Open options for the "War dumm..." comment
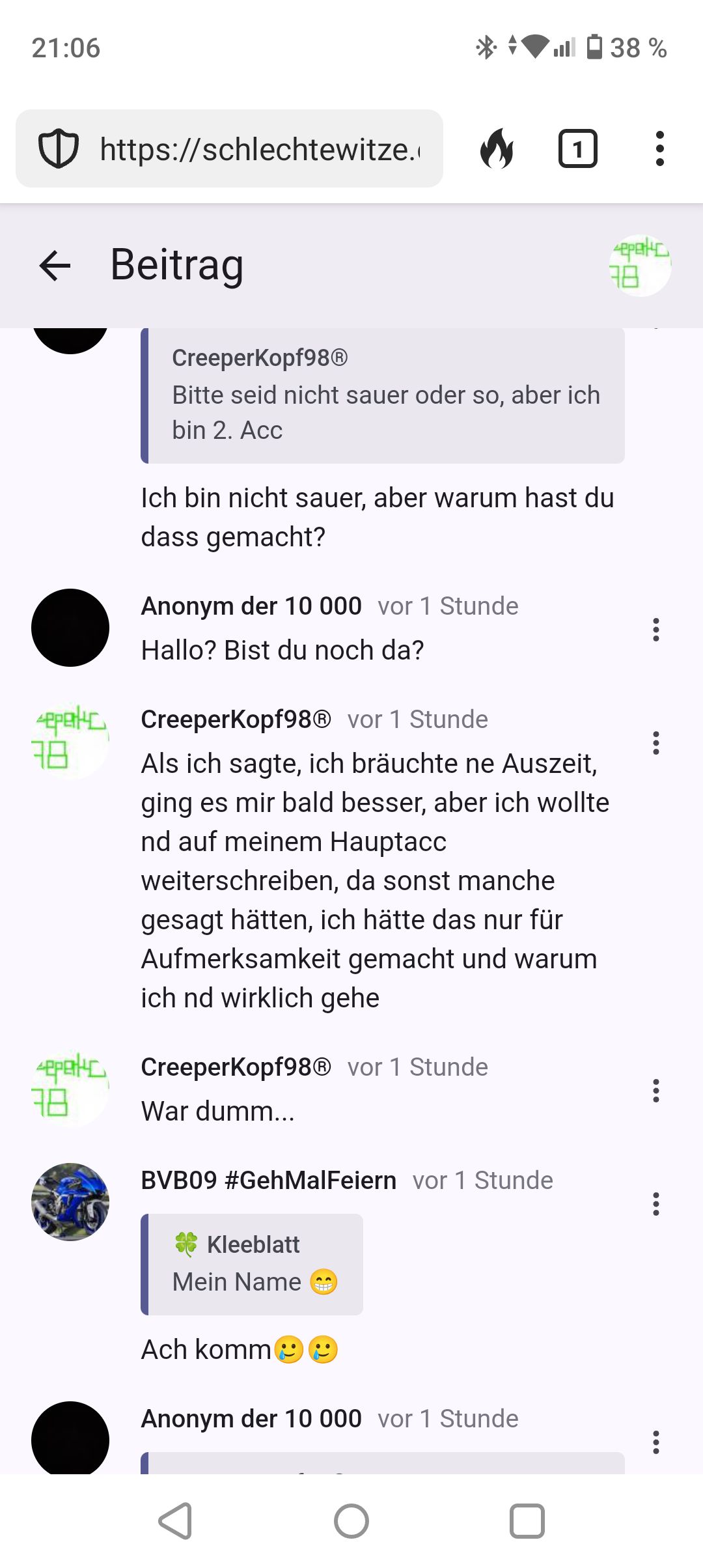 click(x=655, y=1091)
